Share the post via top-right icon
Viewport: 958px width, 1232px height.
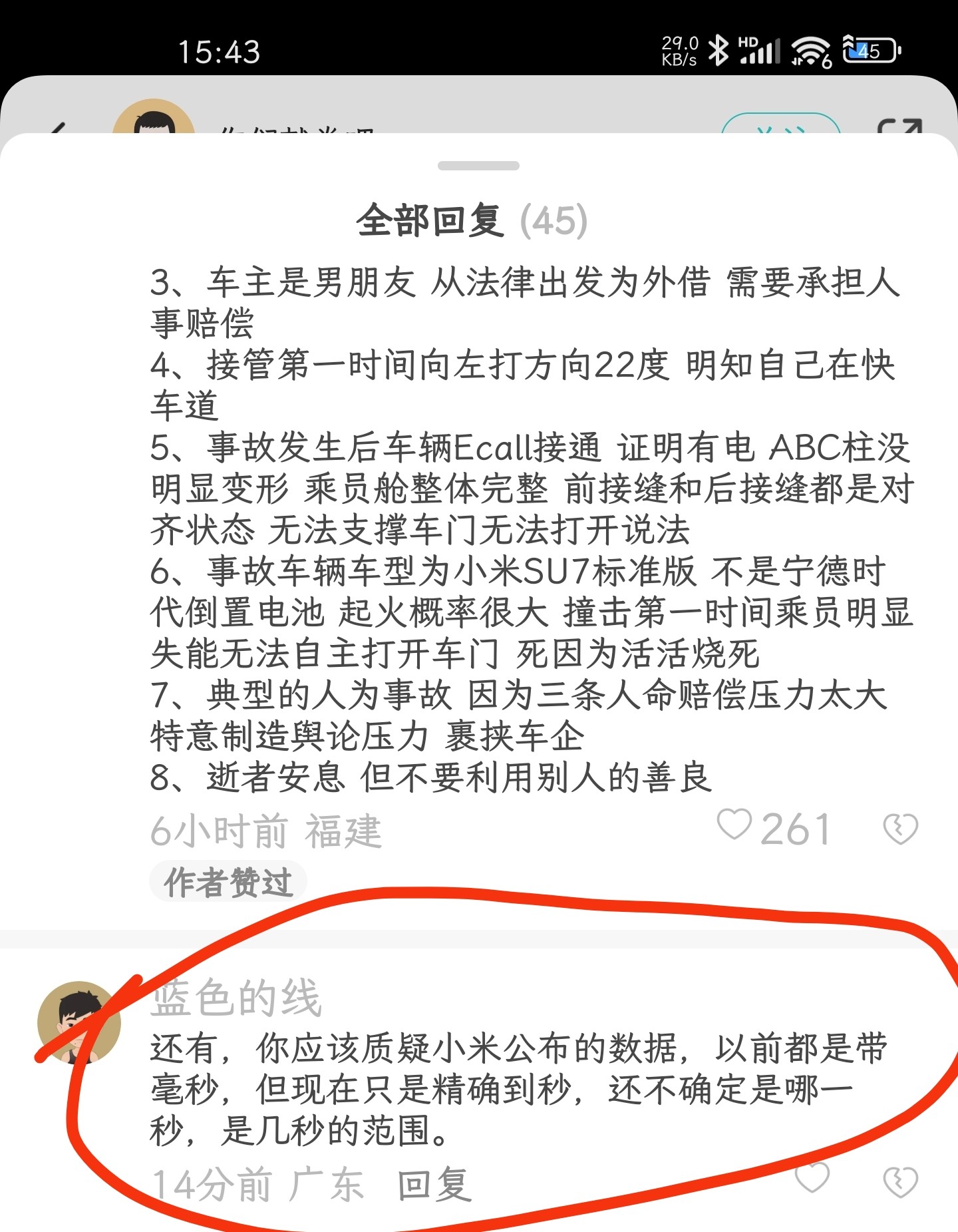click(x=899, y=126)
